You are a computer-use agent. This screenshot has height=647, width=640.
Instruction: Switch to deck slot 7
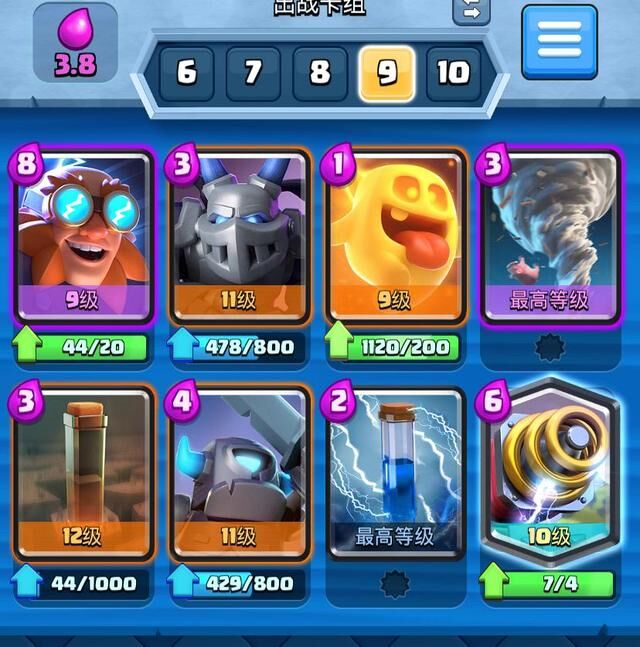252,72
